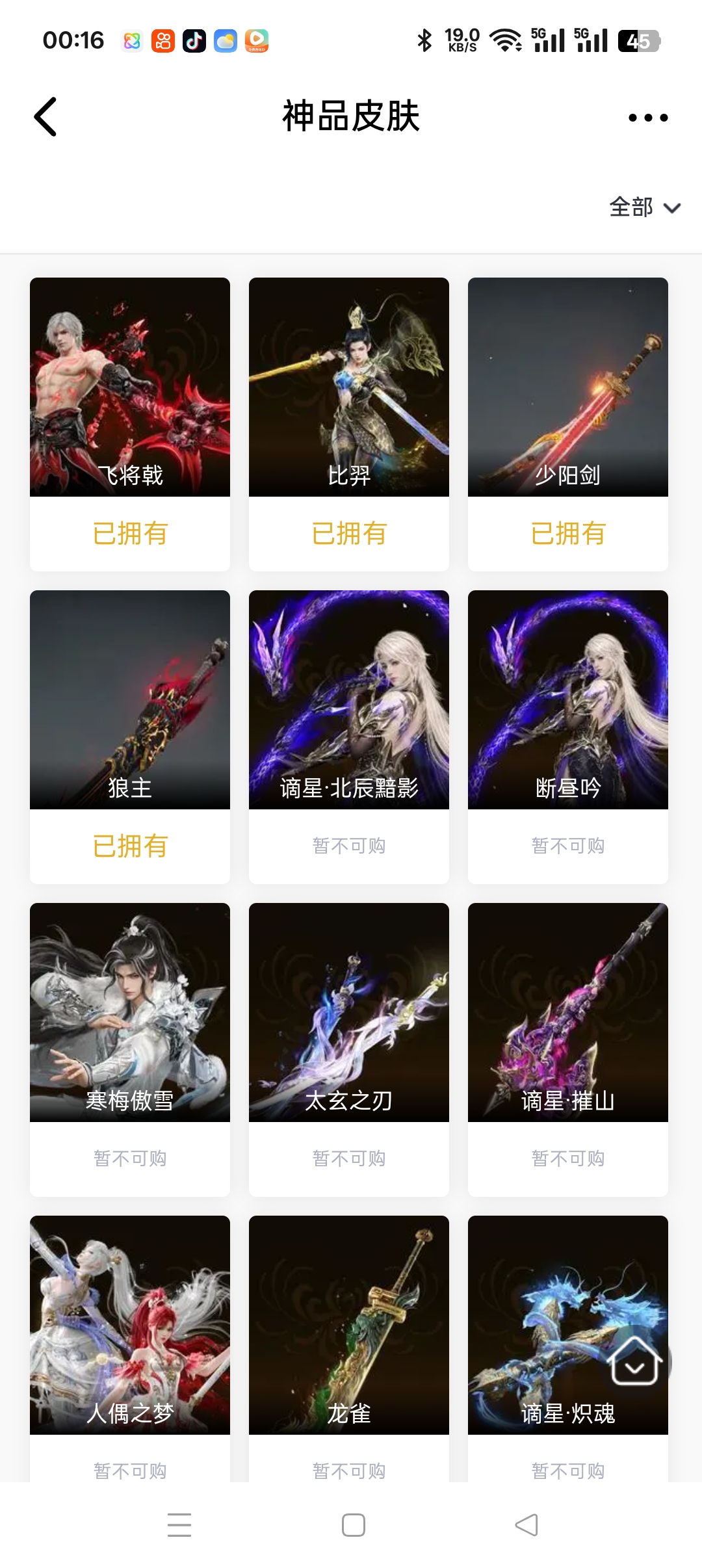This screenshot has width=702, height=1568.
Task: Open the 断昼吟 skin card
Action: coord(568,737)
